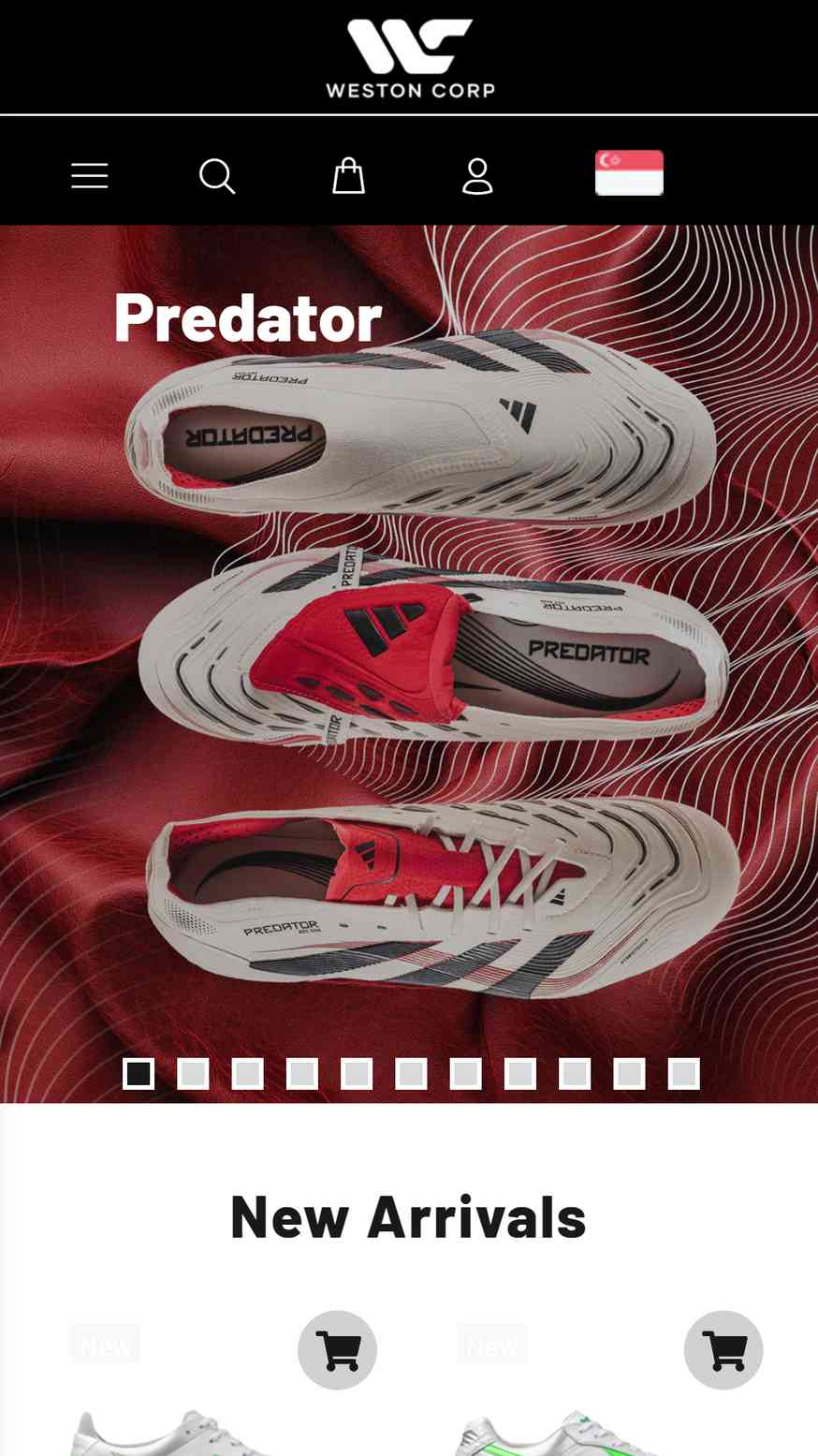Open the search icon
The image size is (818, 1456).
click(217, 176)
